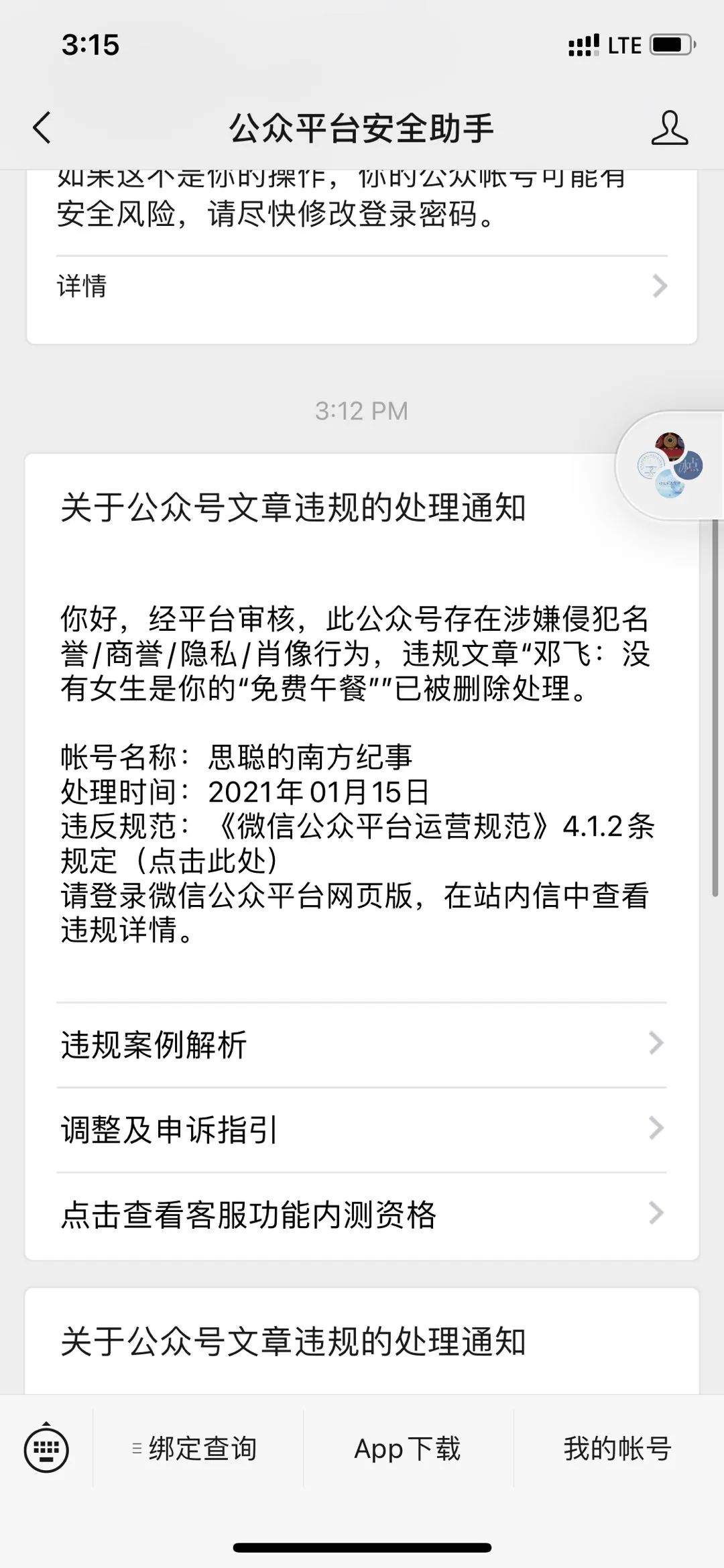Open 详情 of the login alert
Viewport: 724px width, 1568px height.
pos(362,286)
